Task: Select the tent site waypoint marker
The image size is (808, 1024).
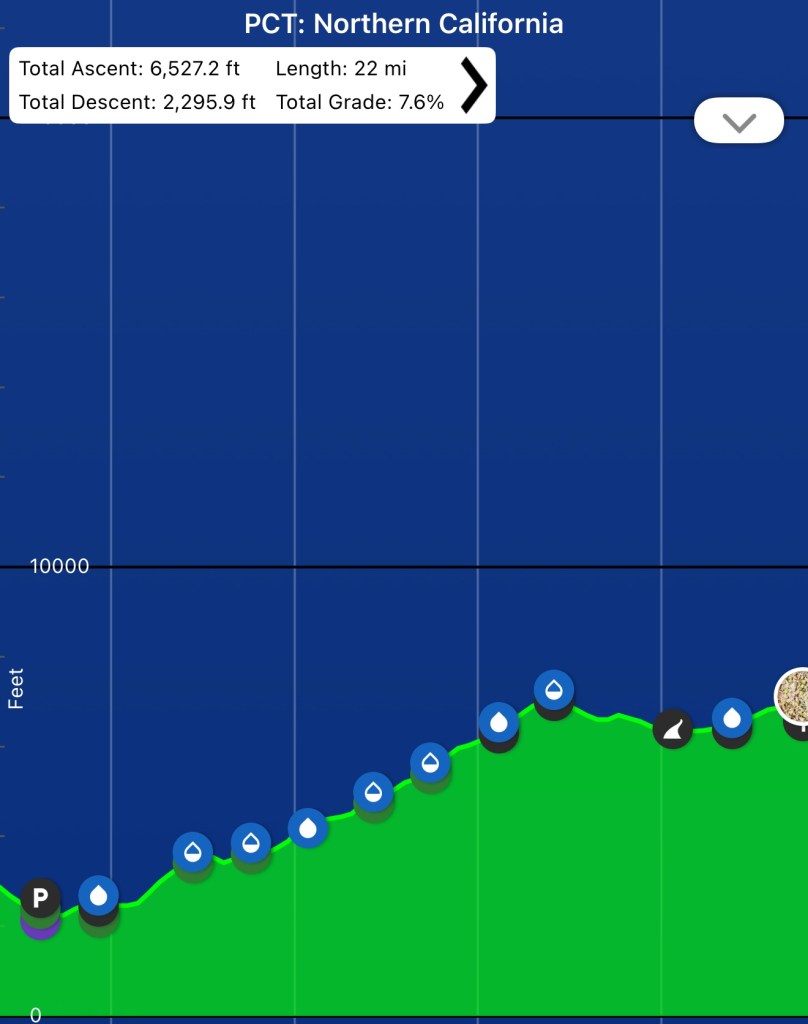Action: tap(673, 729)
